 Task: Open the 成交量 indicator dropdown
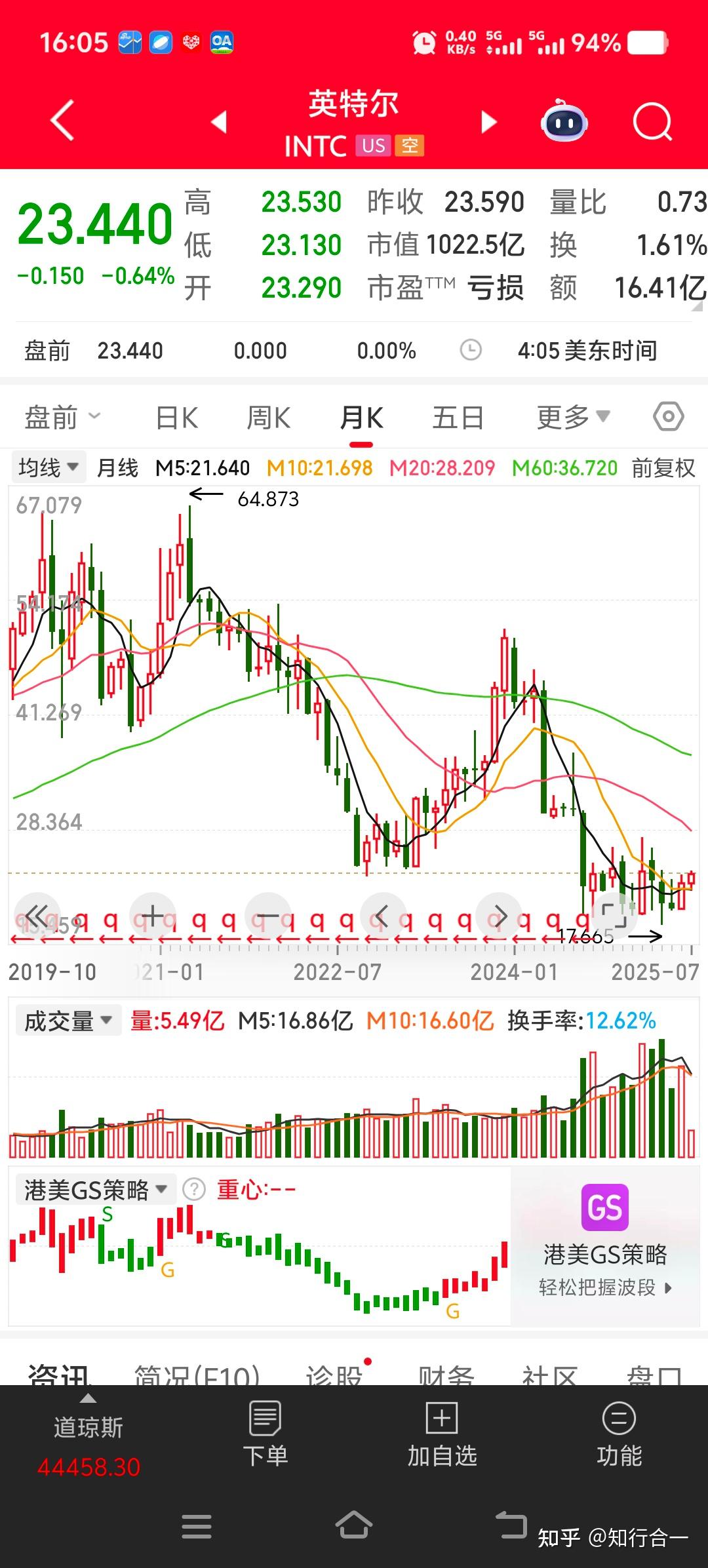67,1021
